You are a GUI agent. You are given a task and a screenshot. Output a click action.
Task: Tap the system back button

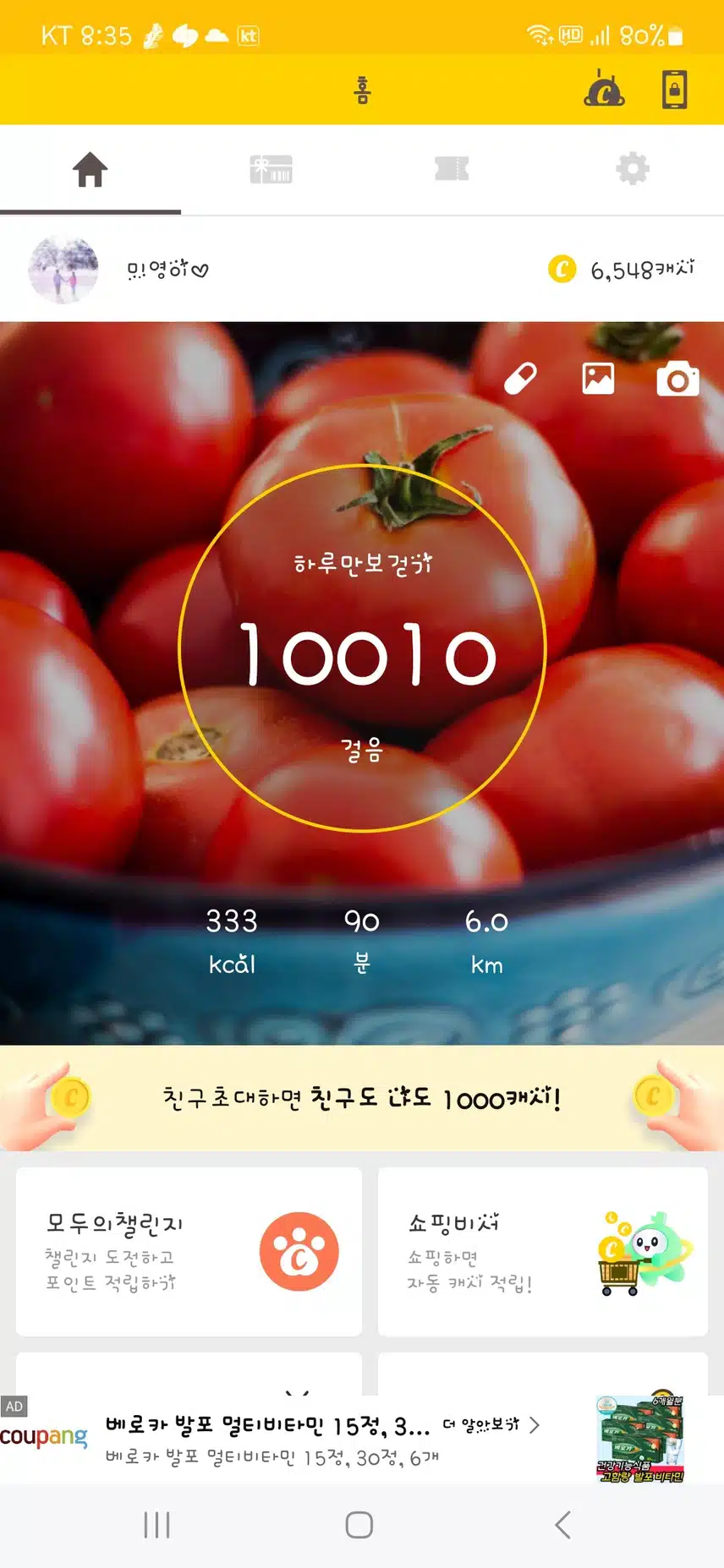[562, 1525]
